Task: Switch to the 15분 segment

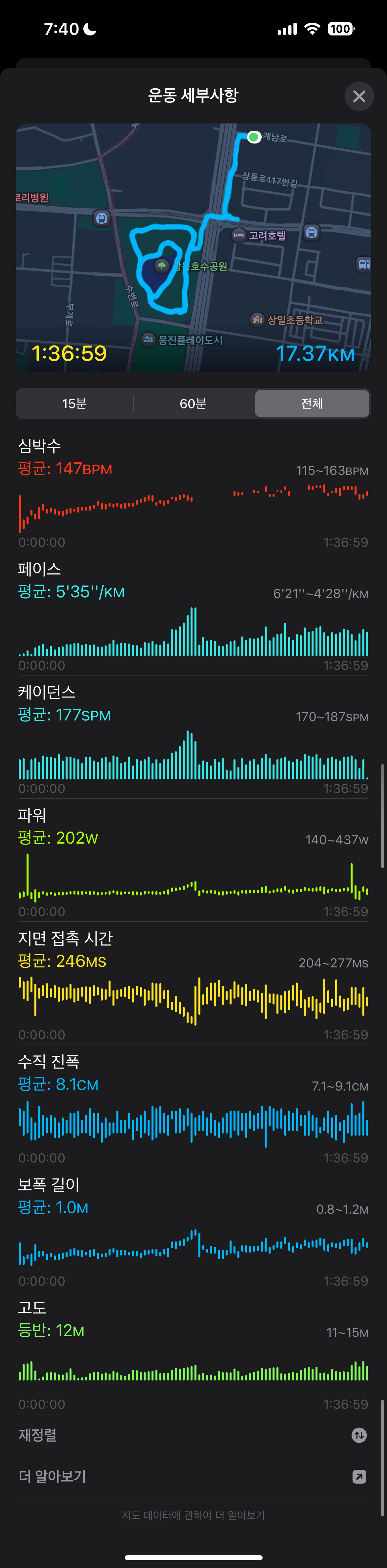Action: (74, 404)
